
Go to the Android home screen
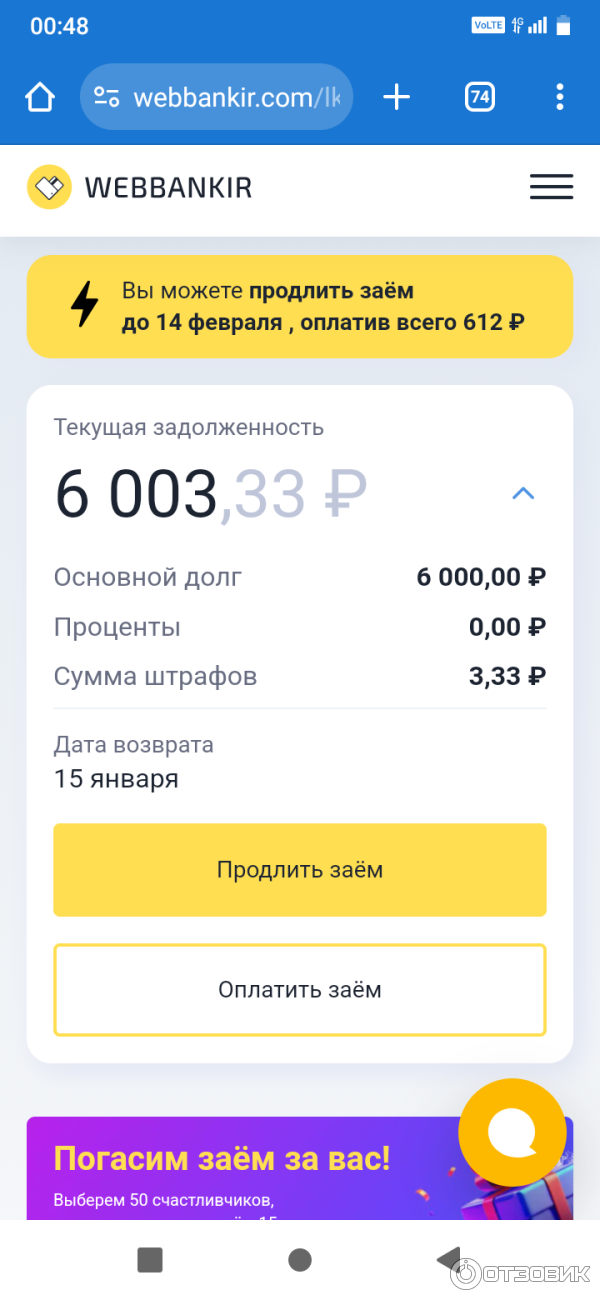(x=300, y=1260)
